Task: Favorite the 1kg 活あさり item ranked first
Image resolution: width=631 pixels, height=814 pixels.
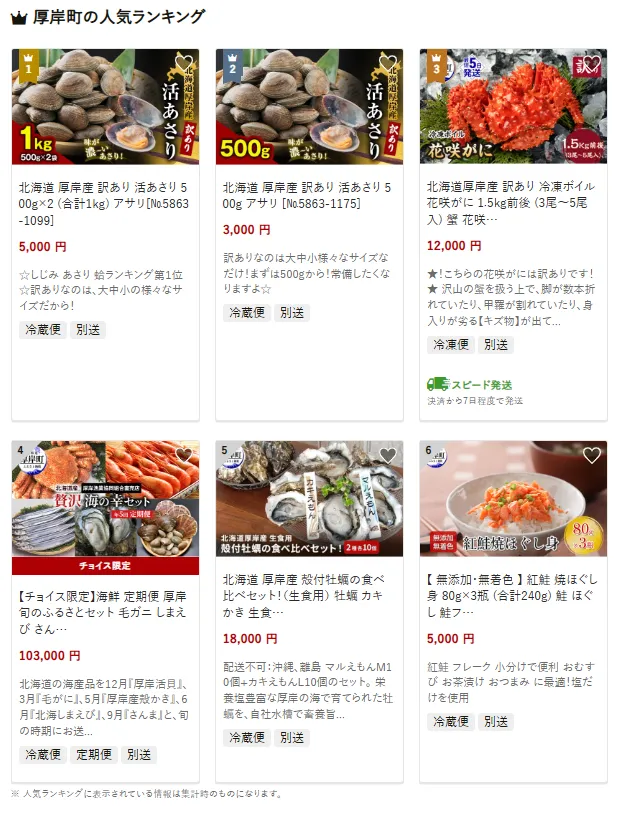Action: tap(184, 64)
